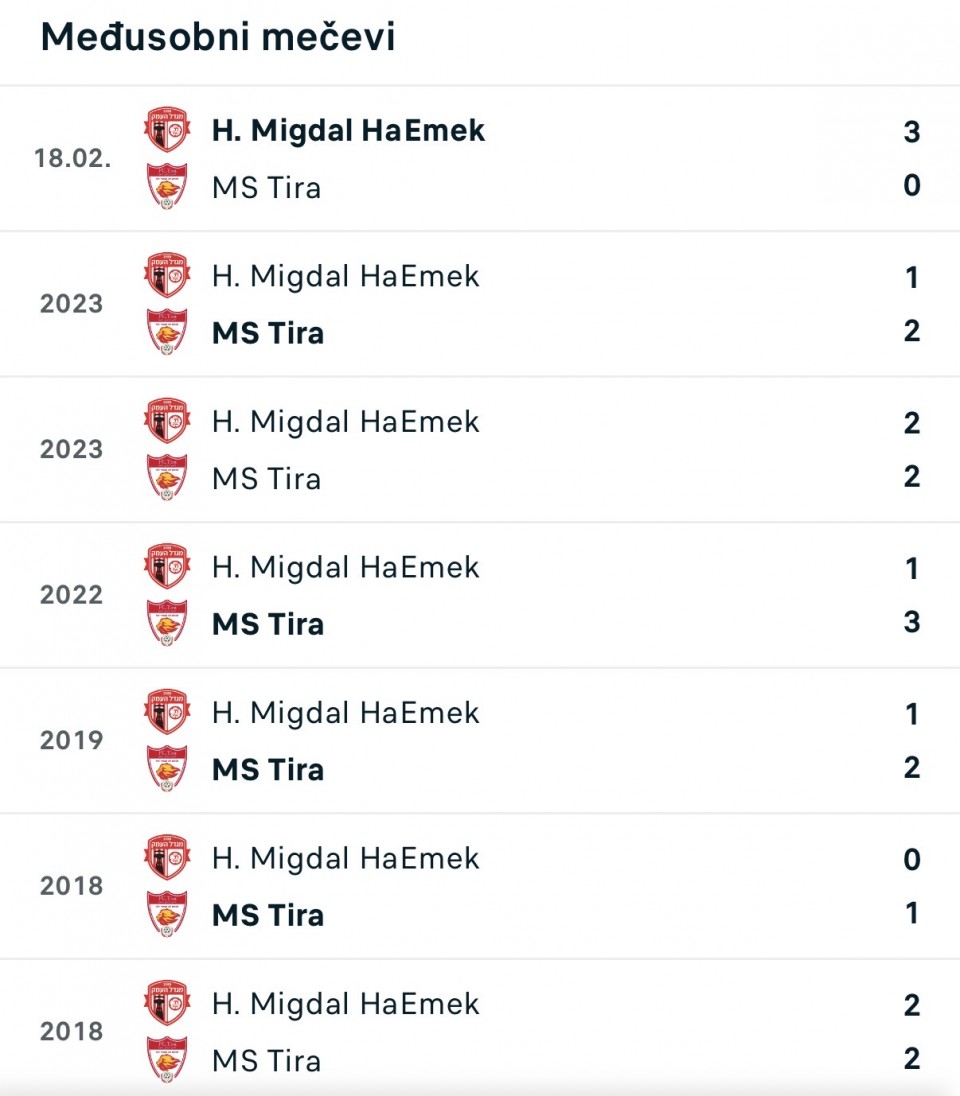Open the 2018 match MS Tira won 1-0
This screenshot has width=960, height=1096.
pos(480,886)
